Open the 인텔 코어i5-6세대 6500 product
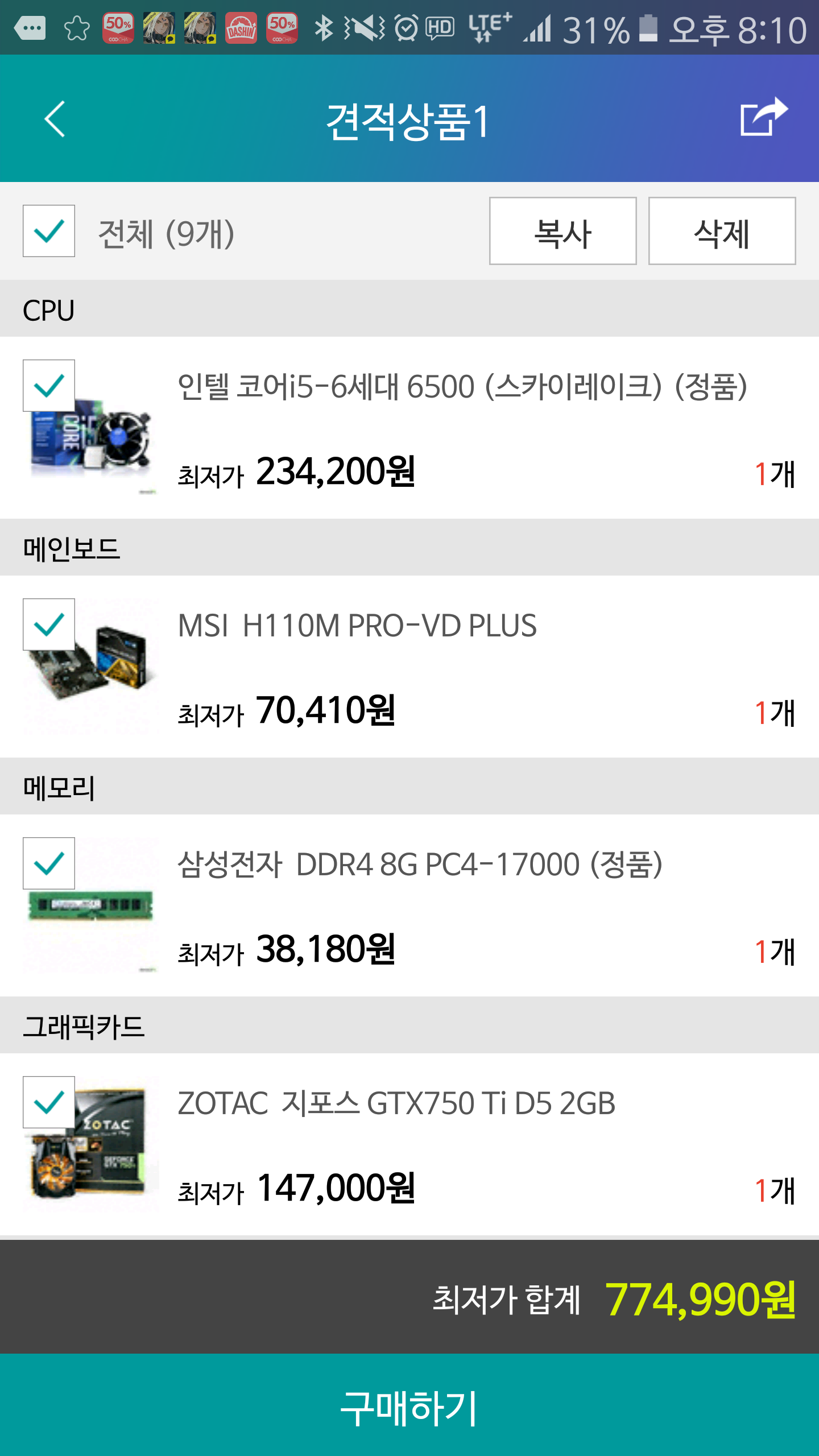 462,387
